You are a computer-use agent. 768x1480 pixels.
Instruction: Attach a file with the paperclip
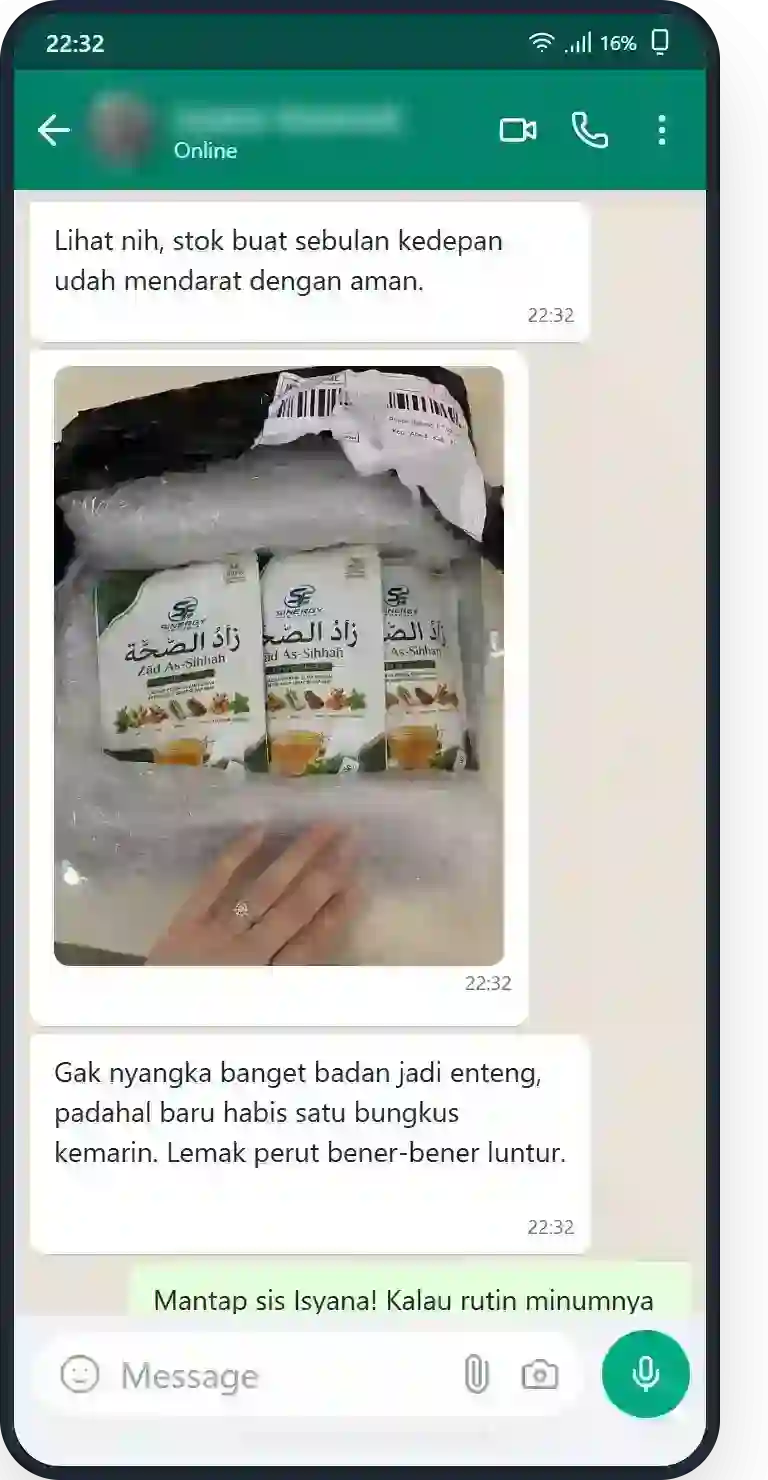pos(476,1375)
